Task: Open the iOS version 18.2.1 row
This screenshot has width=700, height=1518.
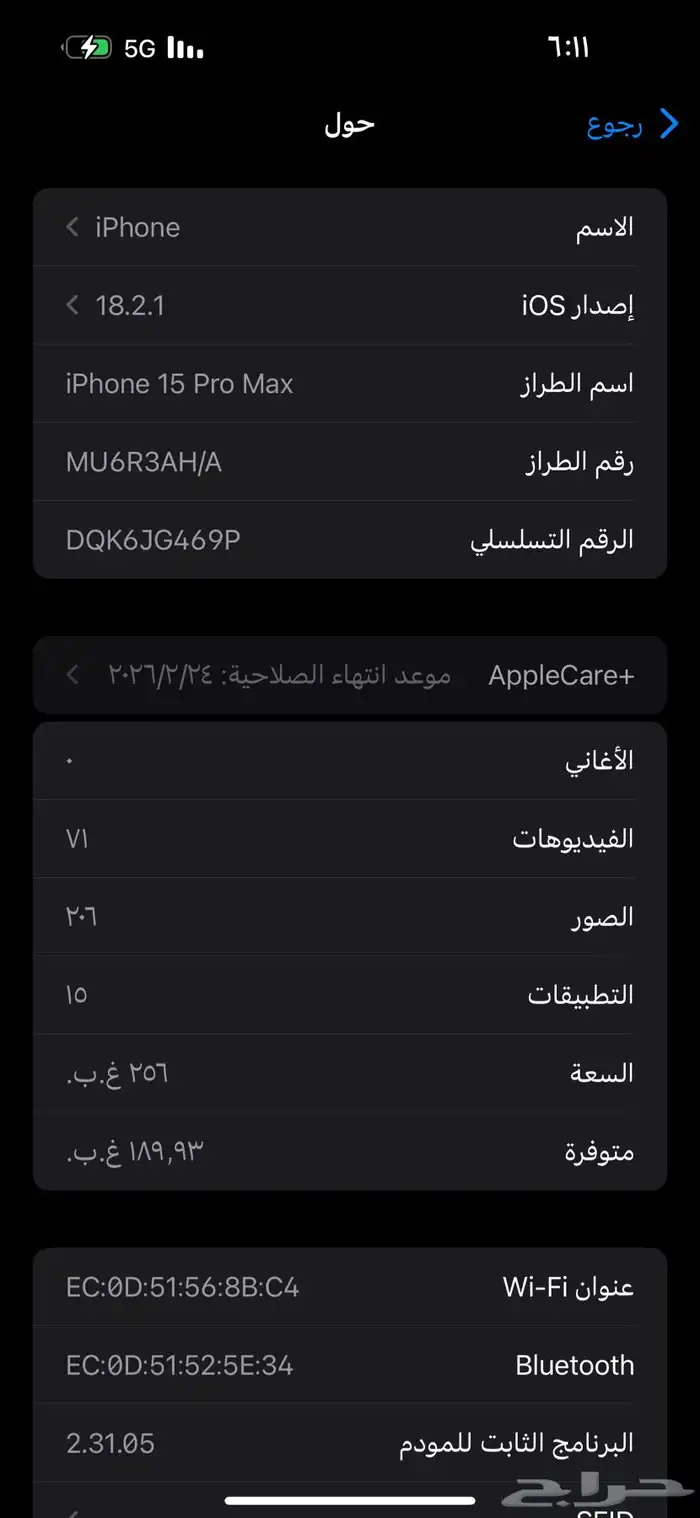Action: pos(350,305)
